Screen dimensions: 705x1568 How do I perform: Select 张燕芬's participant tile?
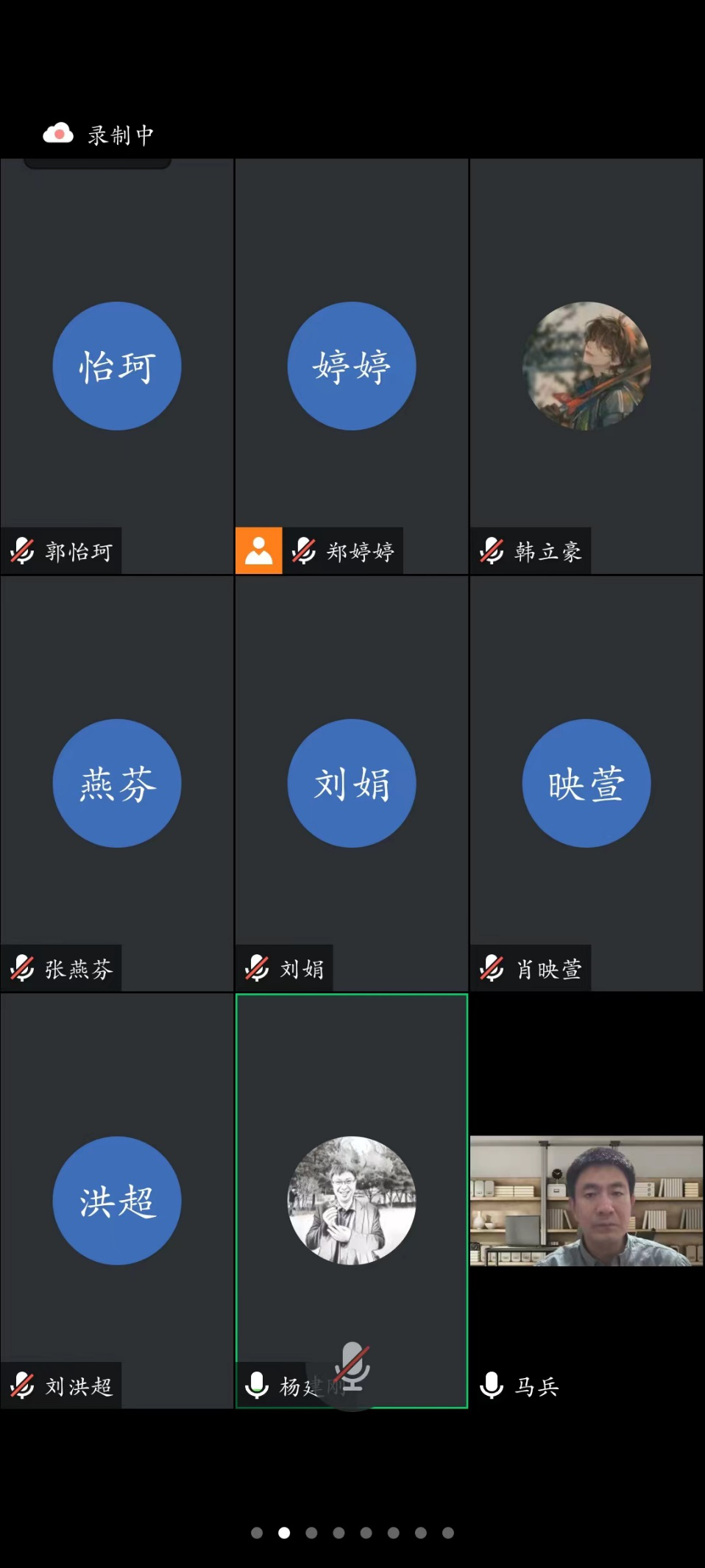pyautogui.click(x=117, y=784)
